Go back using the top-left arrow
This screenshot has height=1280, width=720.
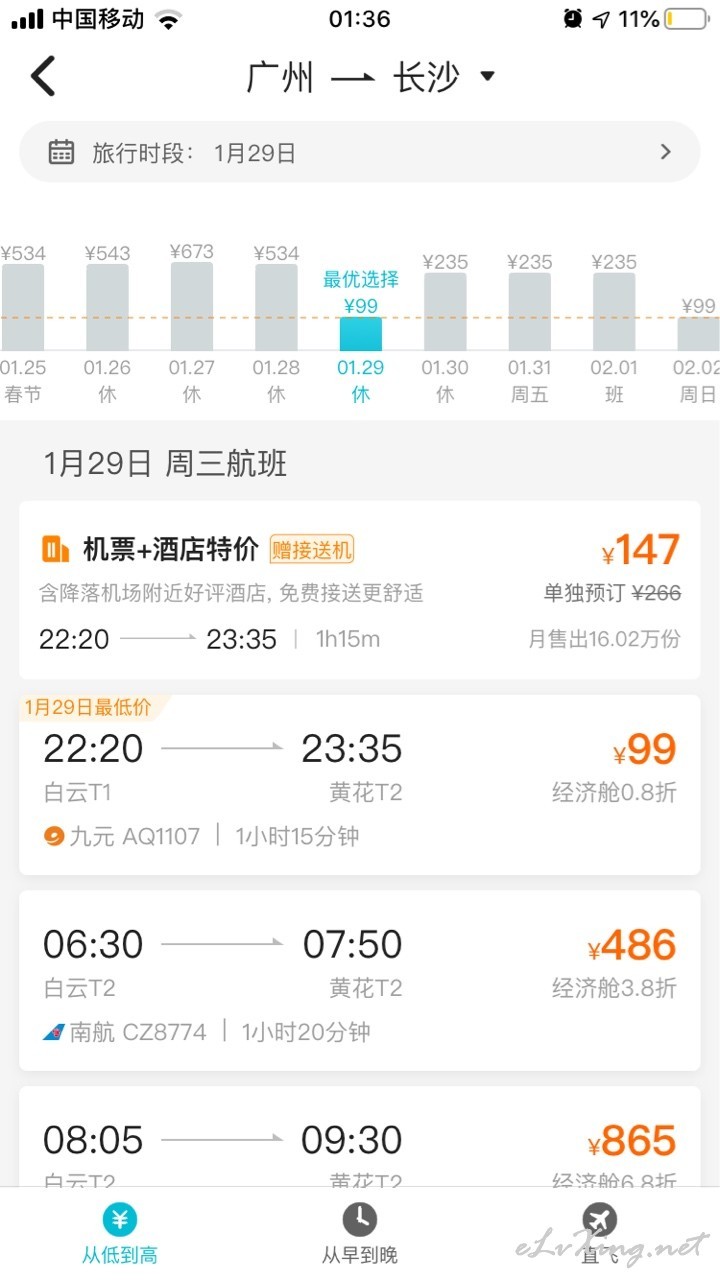click(43, 76)
